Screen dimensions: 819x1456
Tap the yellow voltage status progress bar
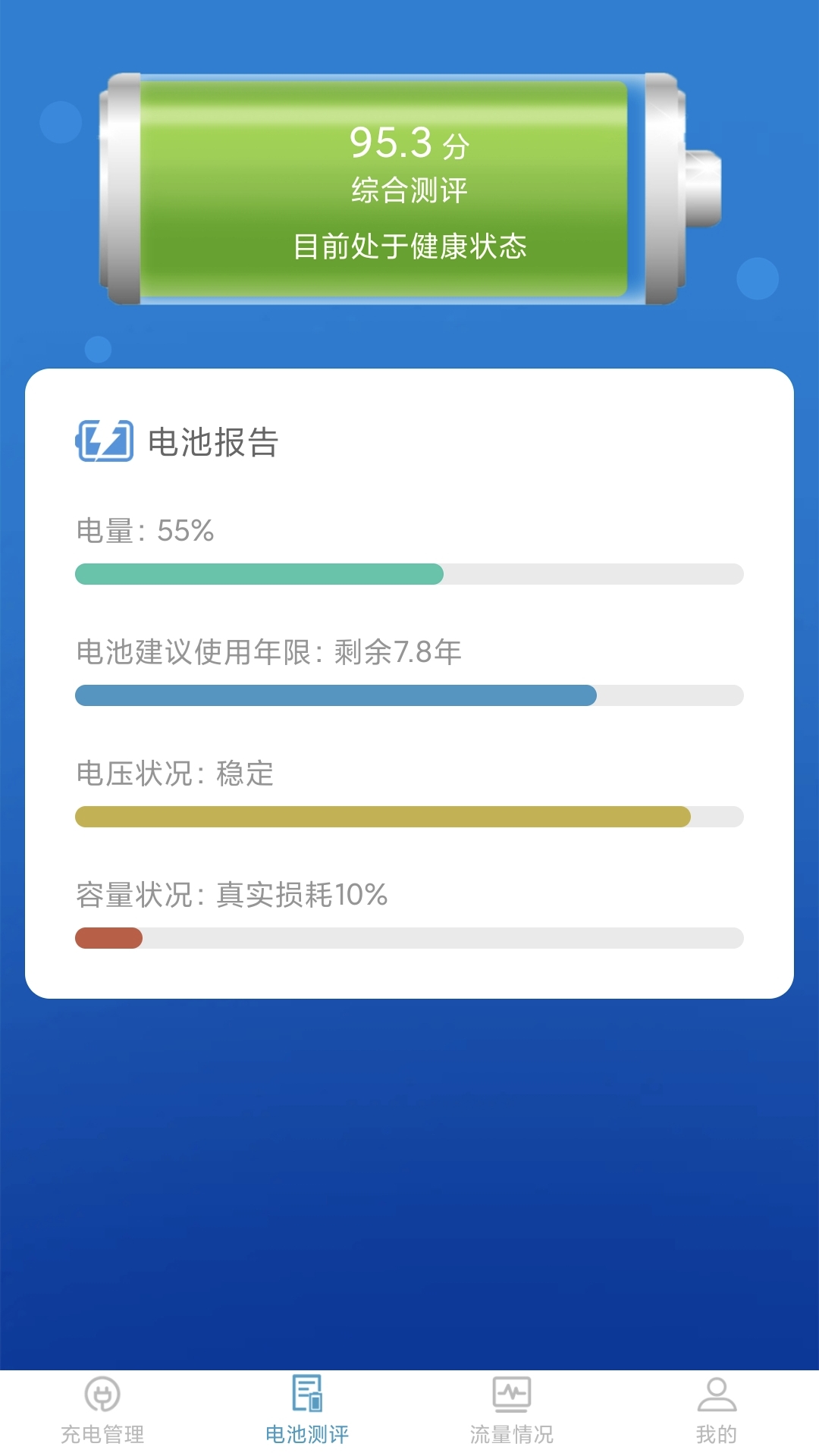pos(409,817)
